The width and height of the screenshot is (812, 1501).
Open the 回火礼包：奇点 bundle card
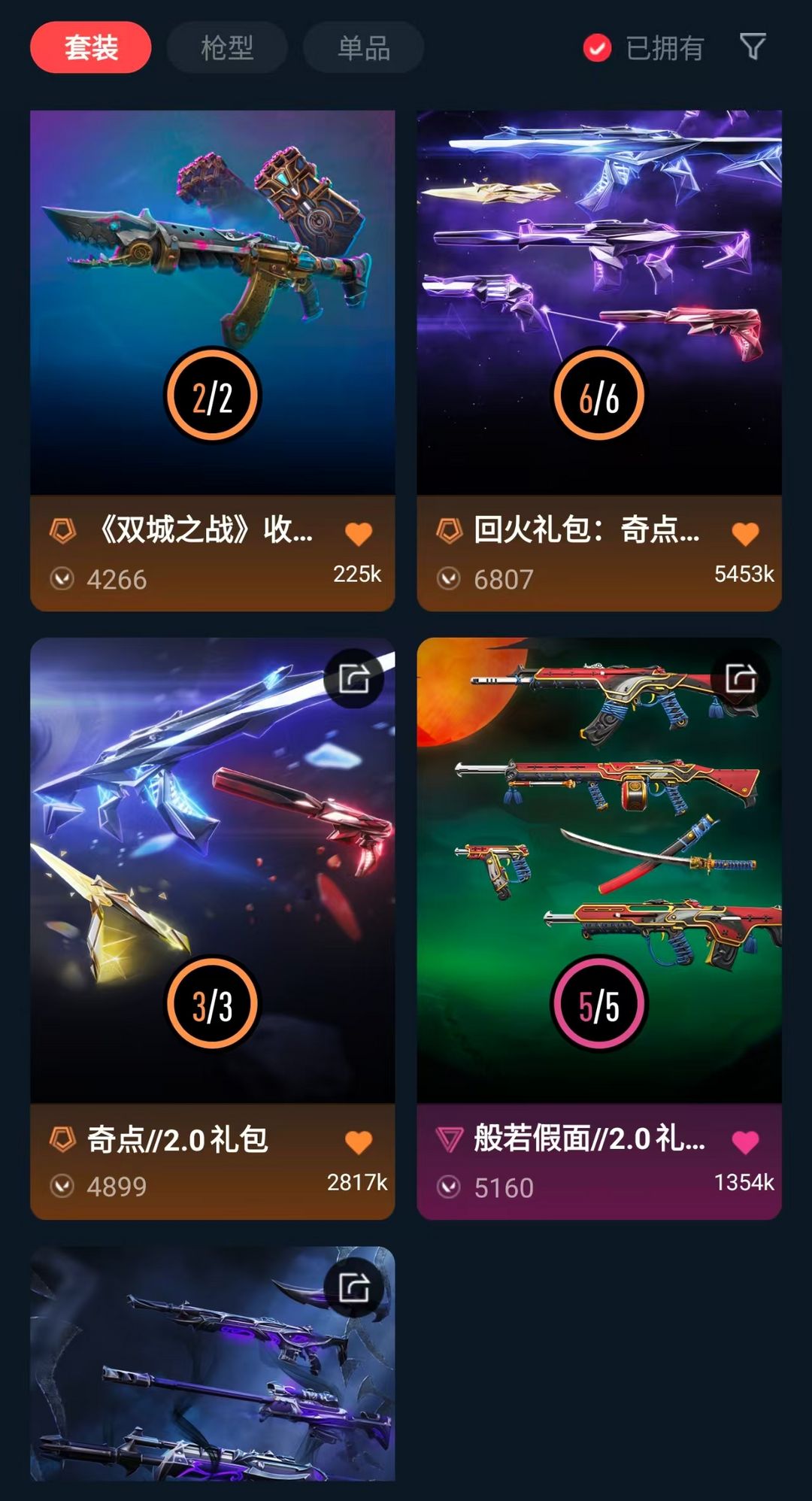[x=599, y=361]
